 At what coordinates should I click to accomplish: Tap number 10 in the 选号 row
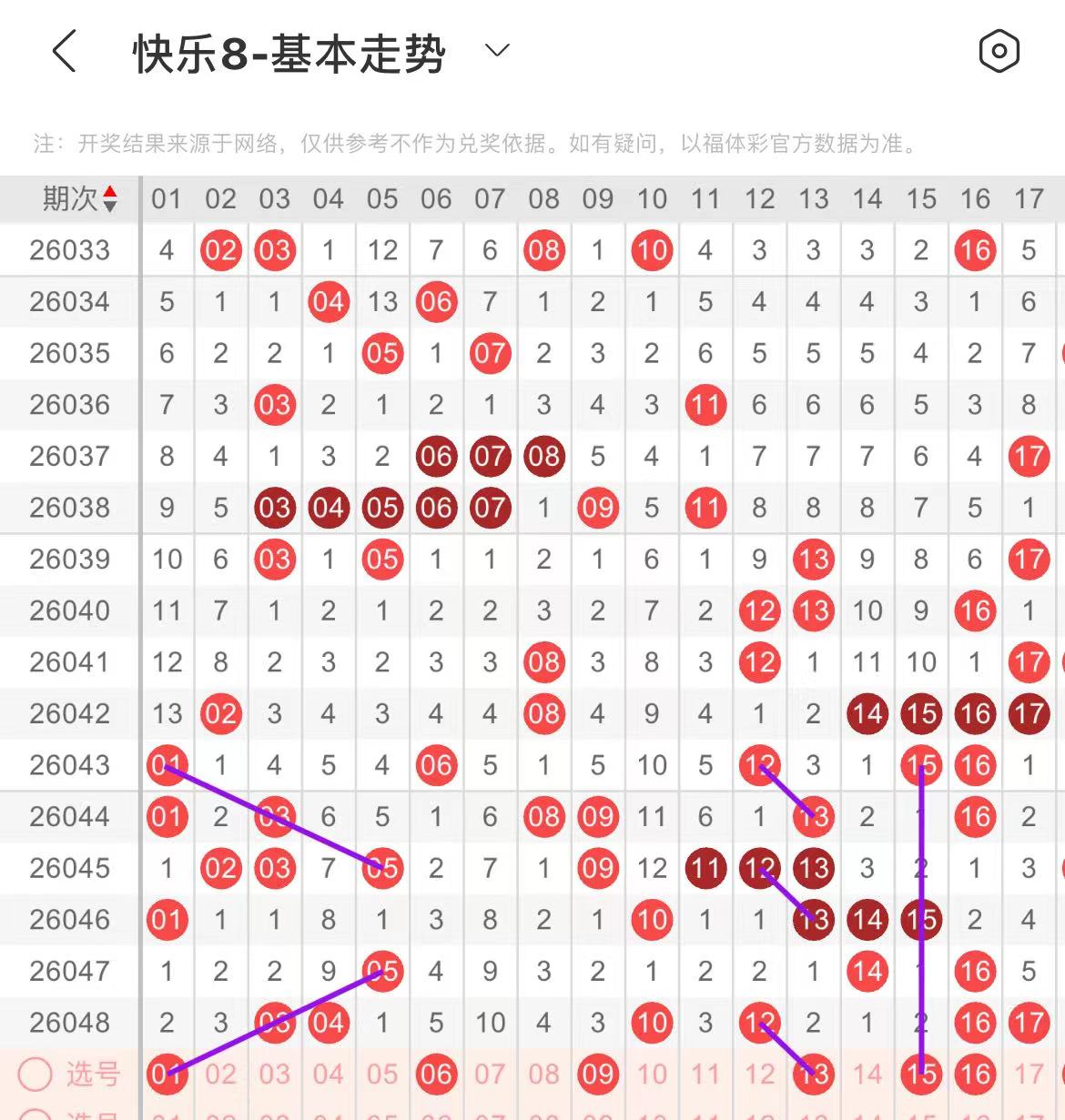pos(652,1075)
